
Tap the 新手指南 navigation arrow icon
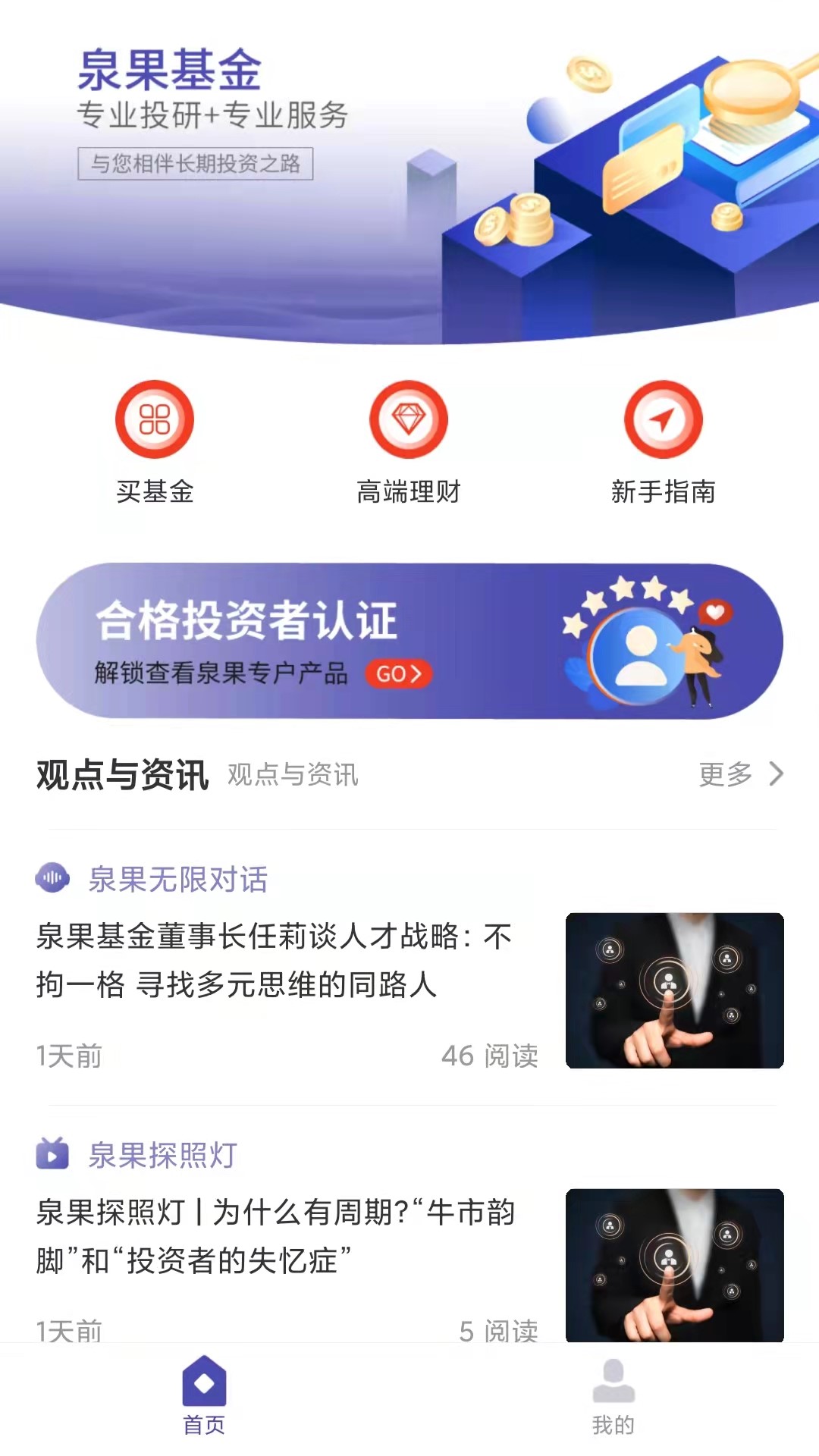662,419
